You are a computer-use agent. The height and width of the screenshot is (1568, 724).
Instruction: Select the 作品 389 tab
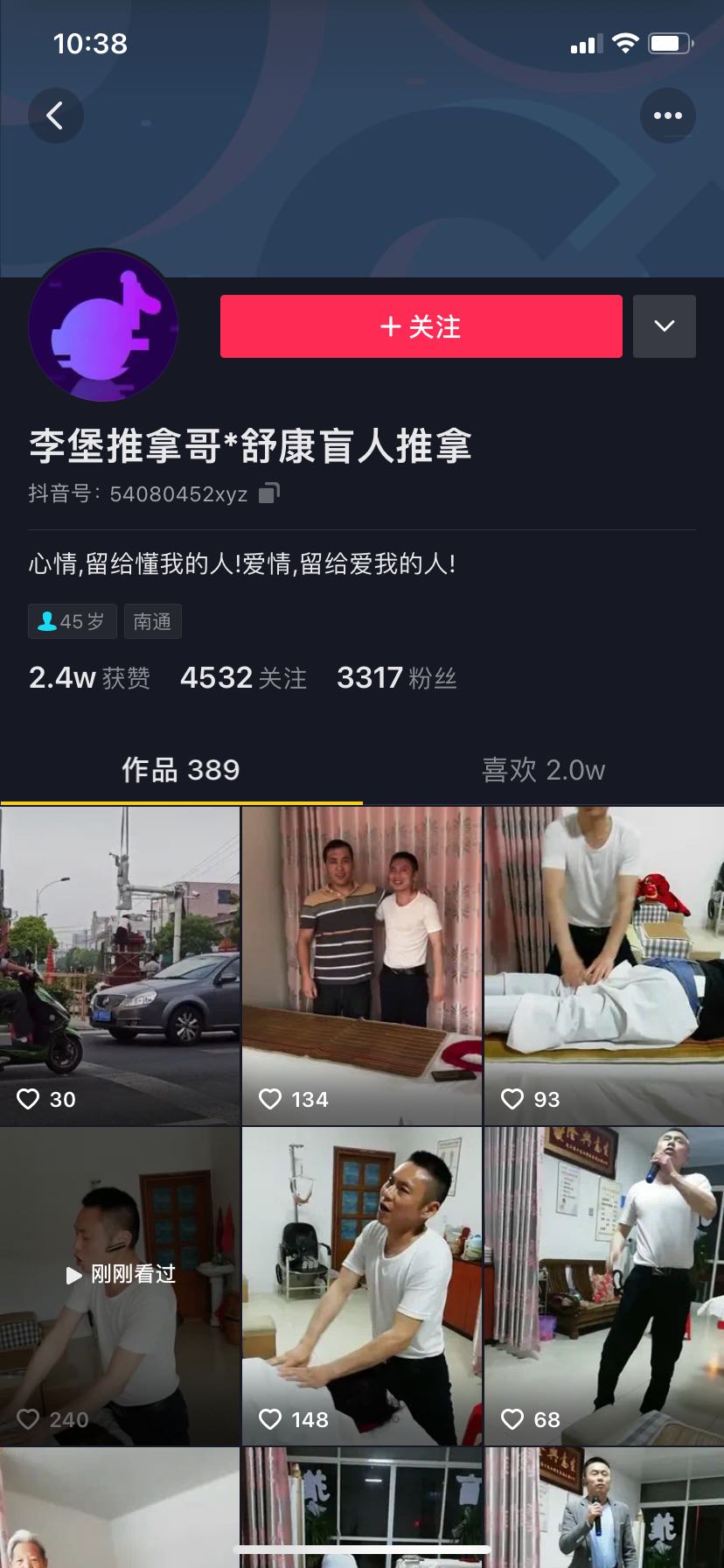pos(181,770)
